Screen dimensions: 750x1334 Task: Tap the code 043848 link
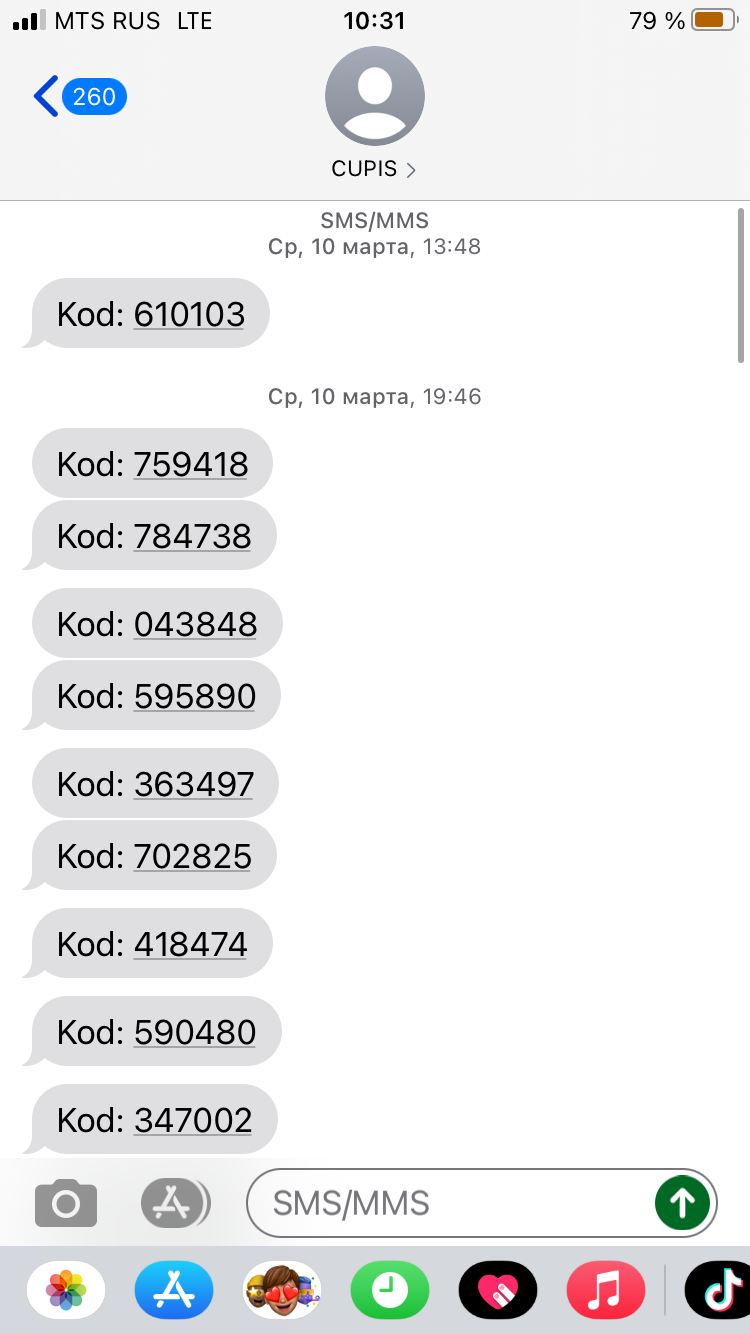(x=195, y=624)
